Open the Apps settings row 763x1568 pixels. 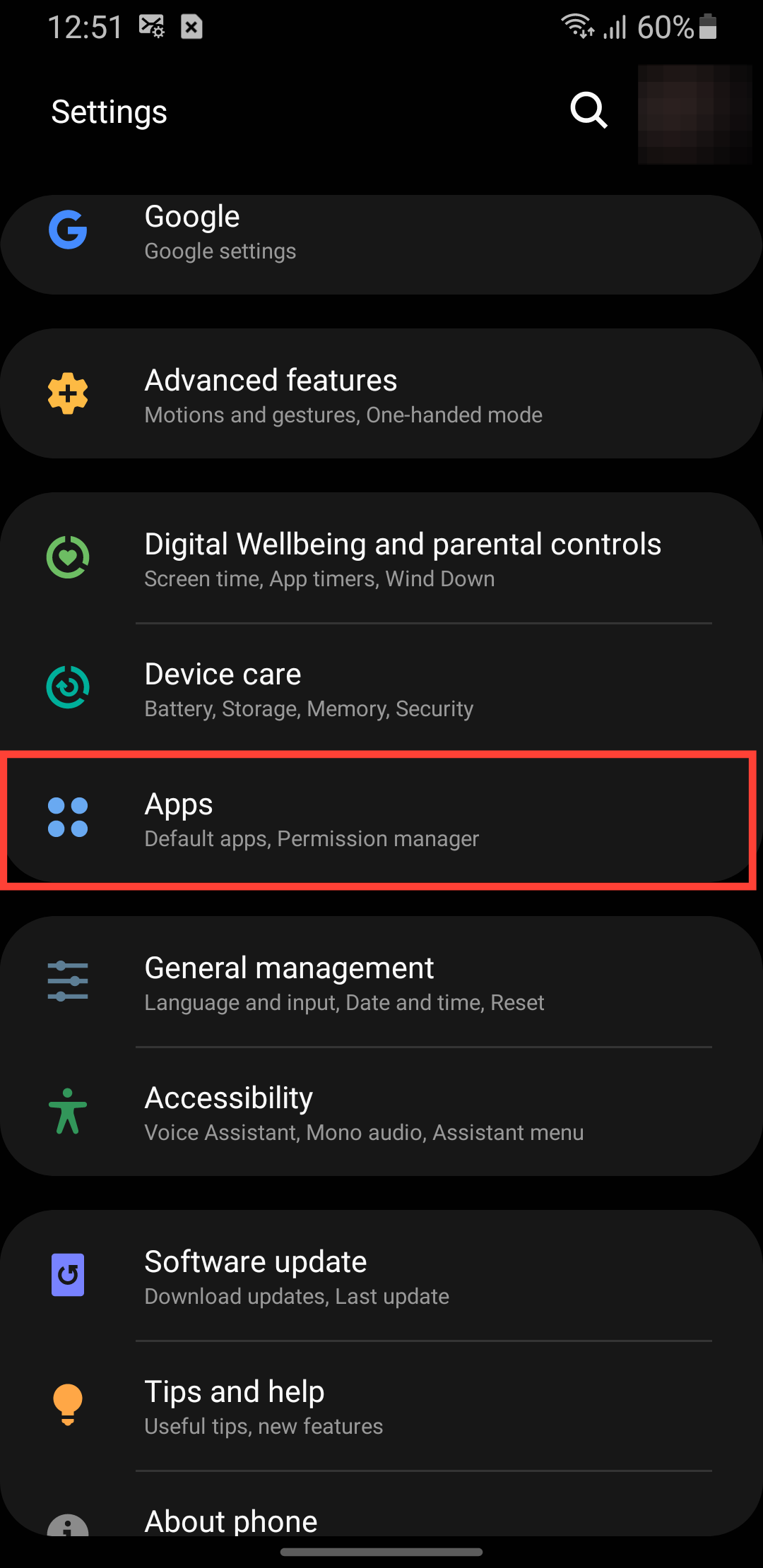[x=381, y=819]
